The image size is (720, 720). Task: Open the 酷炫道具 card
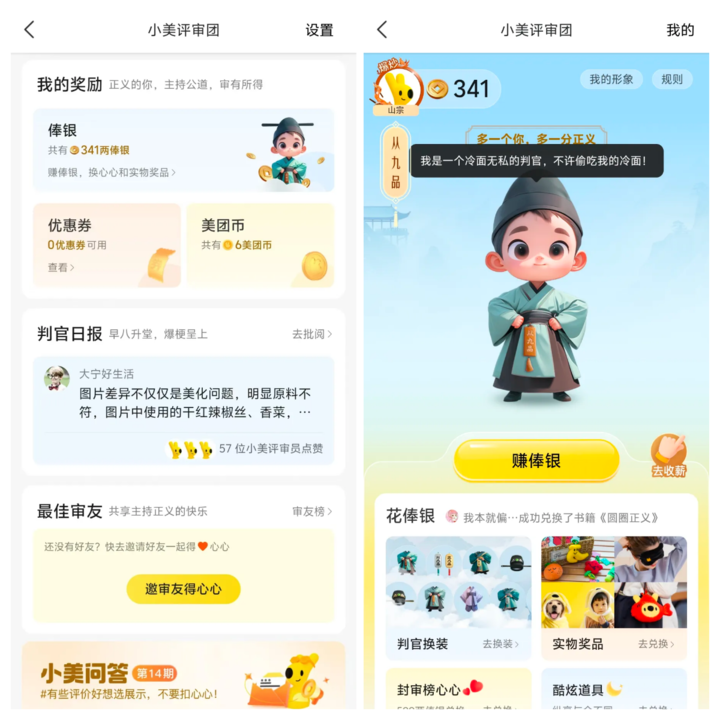tap(614, 693)
